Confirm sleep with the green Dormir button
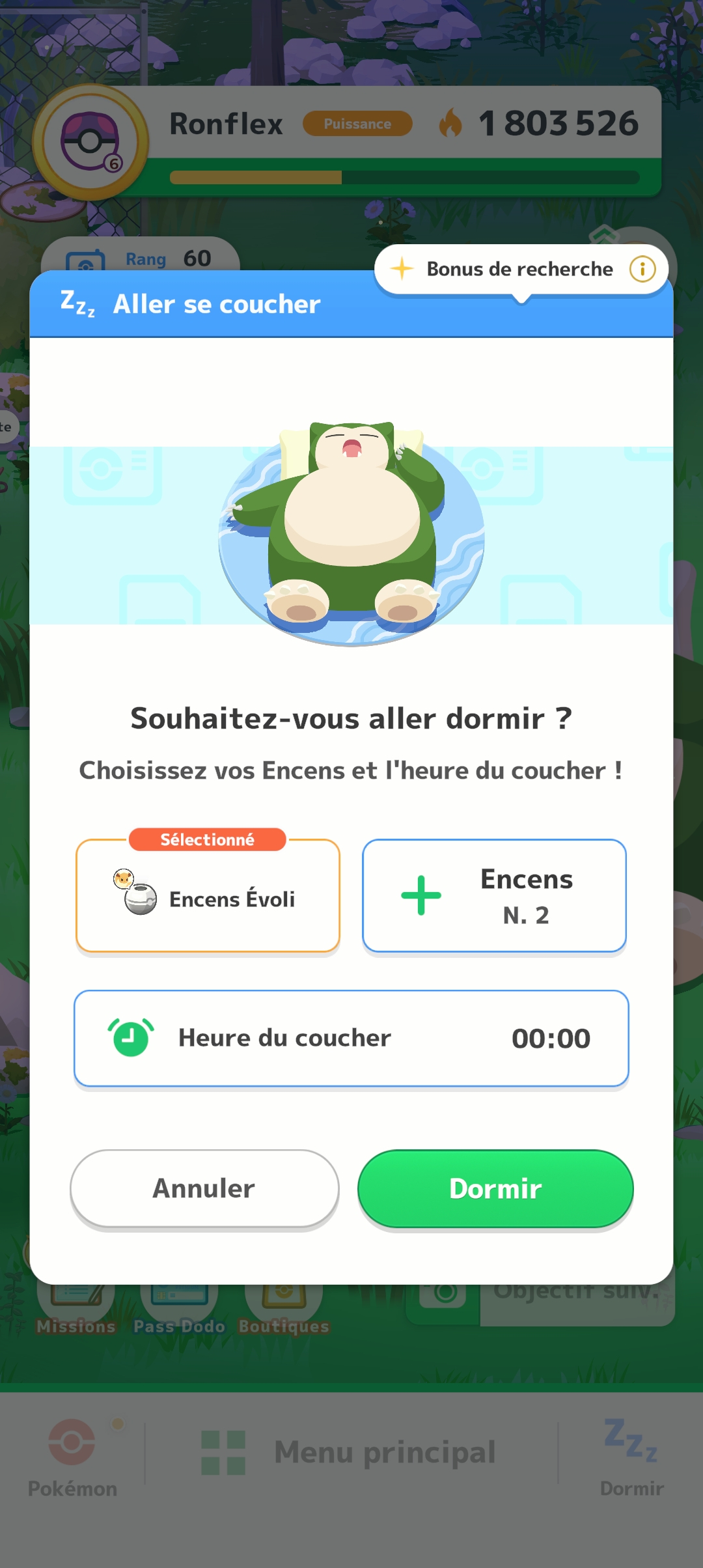This screenshot has height=1568, width=703. [495, 1188]
